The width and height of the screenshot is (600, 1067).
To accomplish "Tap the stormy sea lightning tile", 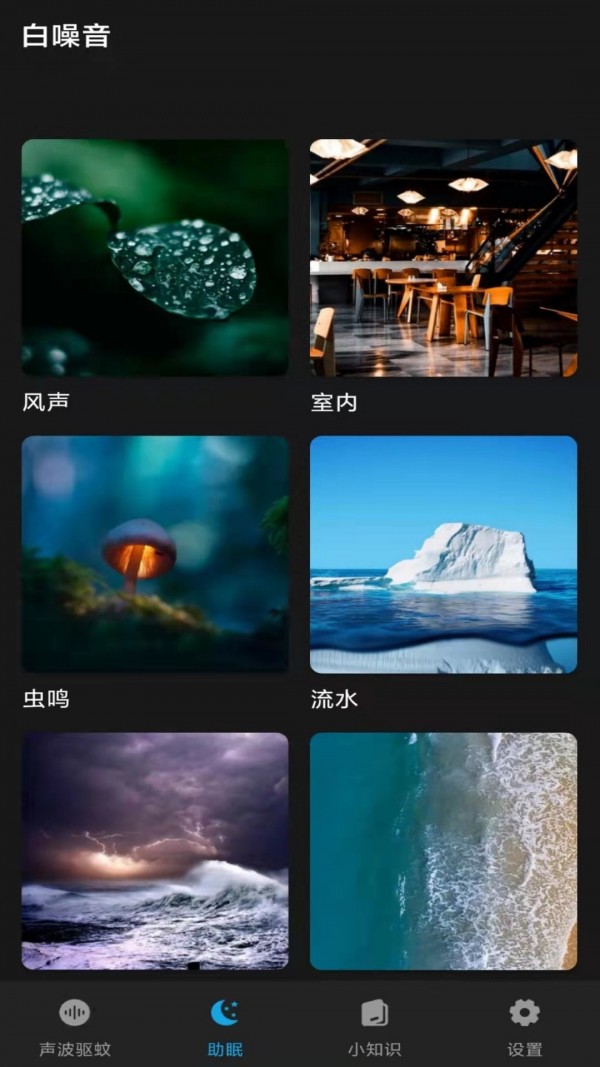I will 155,851.
